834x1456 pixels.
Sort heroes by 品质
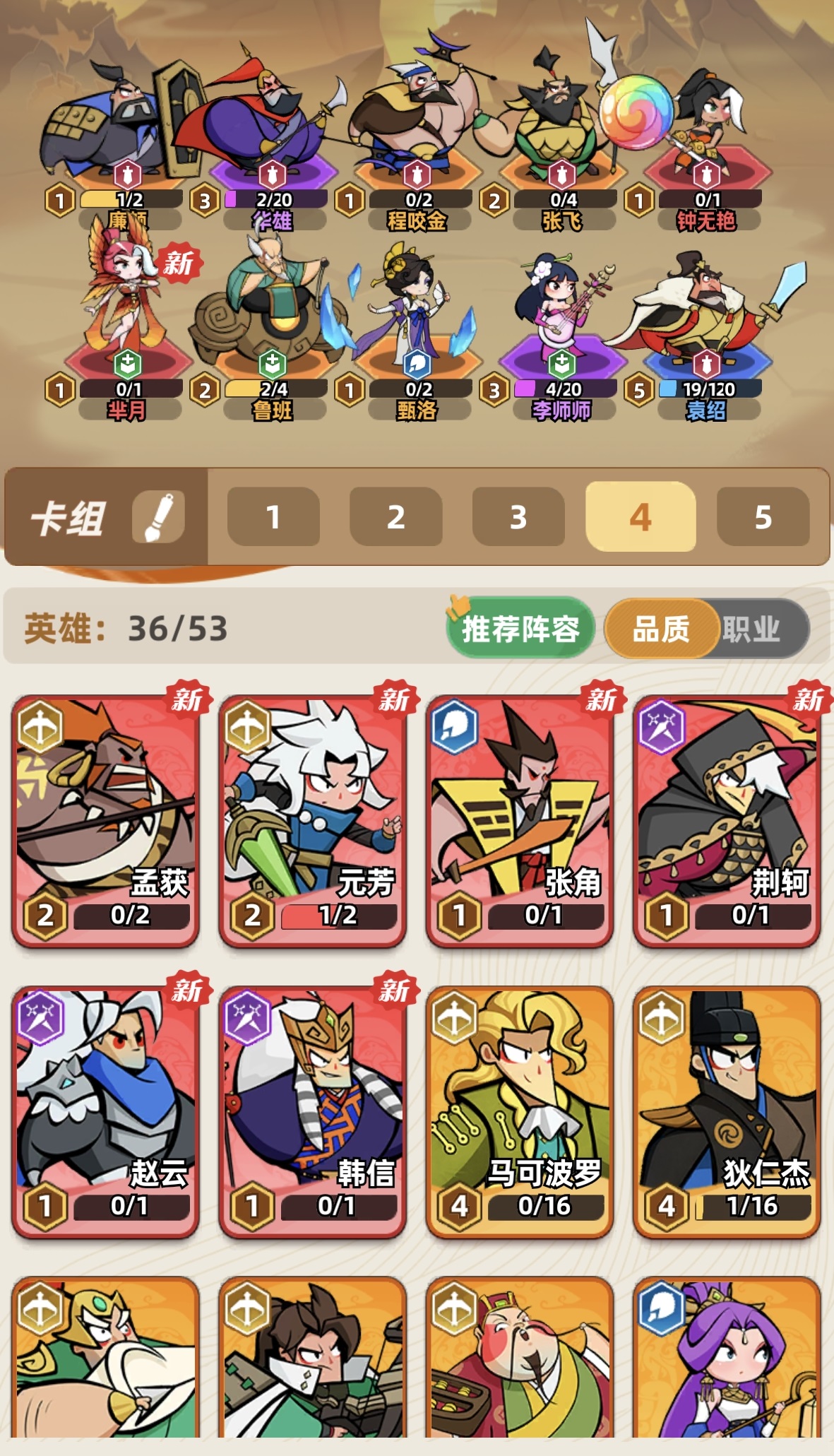660,628
